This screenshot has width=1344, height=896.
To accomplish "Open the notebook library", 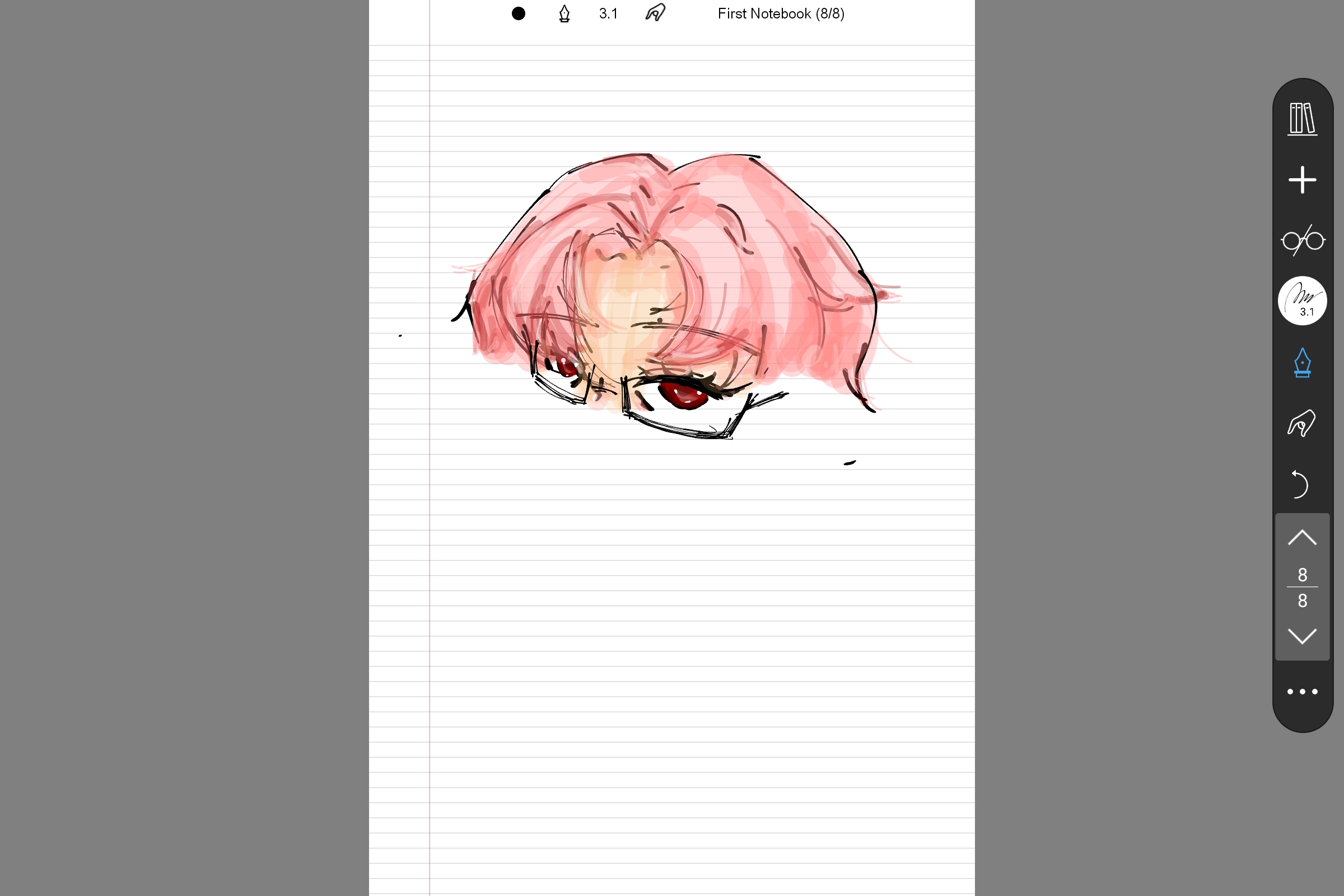I will click(1301, 119).
